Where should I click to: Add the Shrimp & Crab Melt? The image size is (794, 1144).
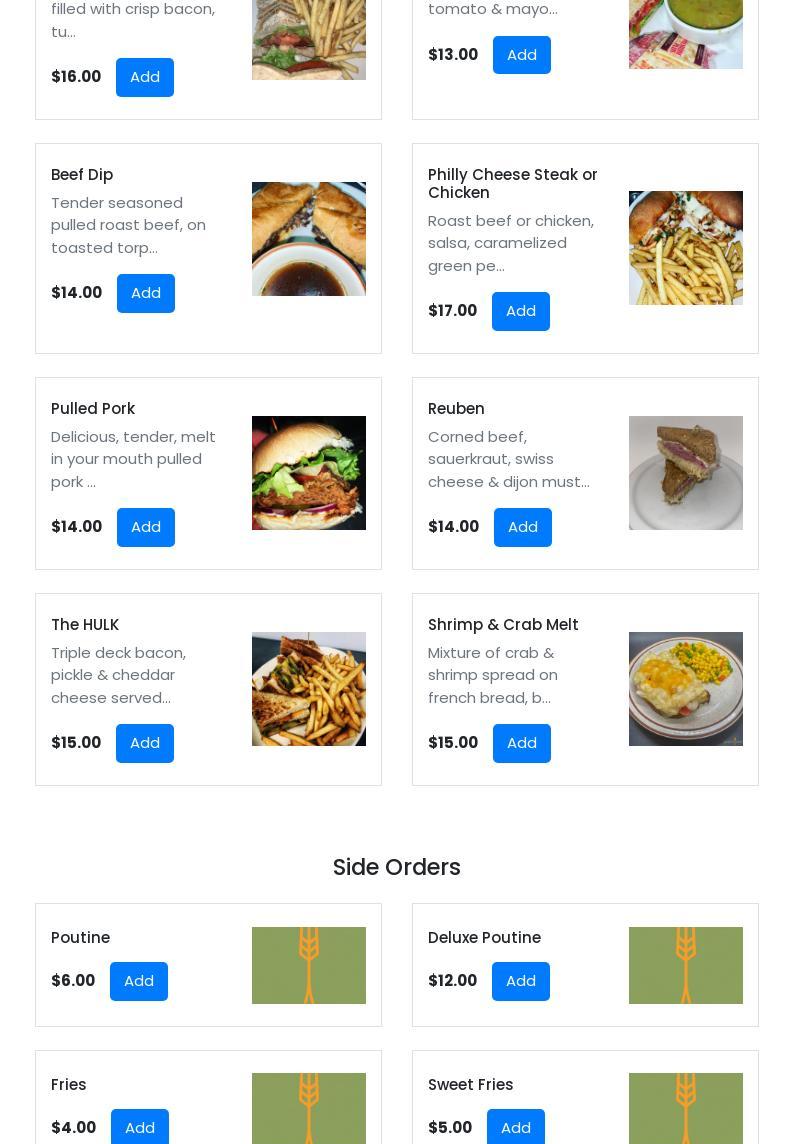(x=521, y=743)
